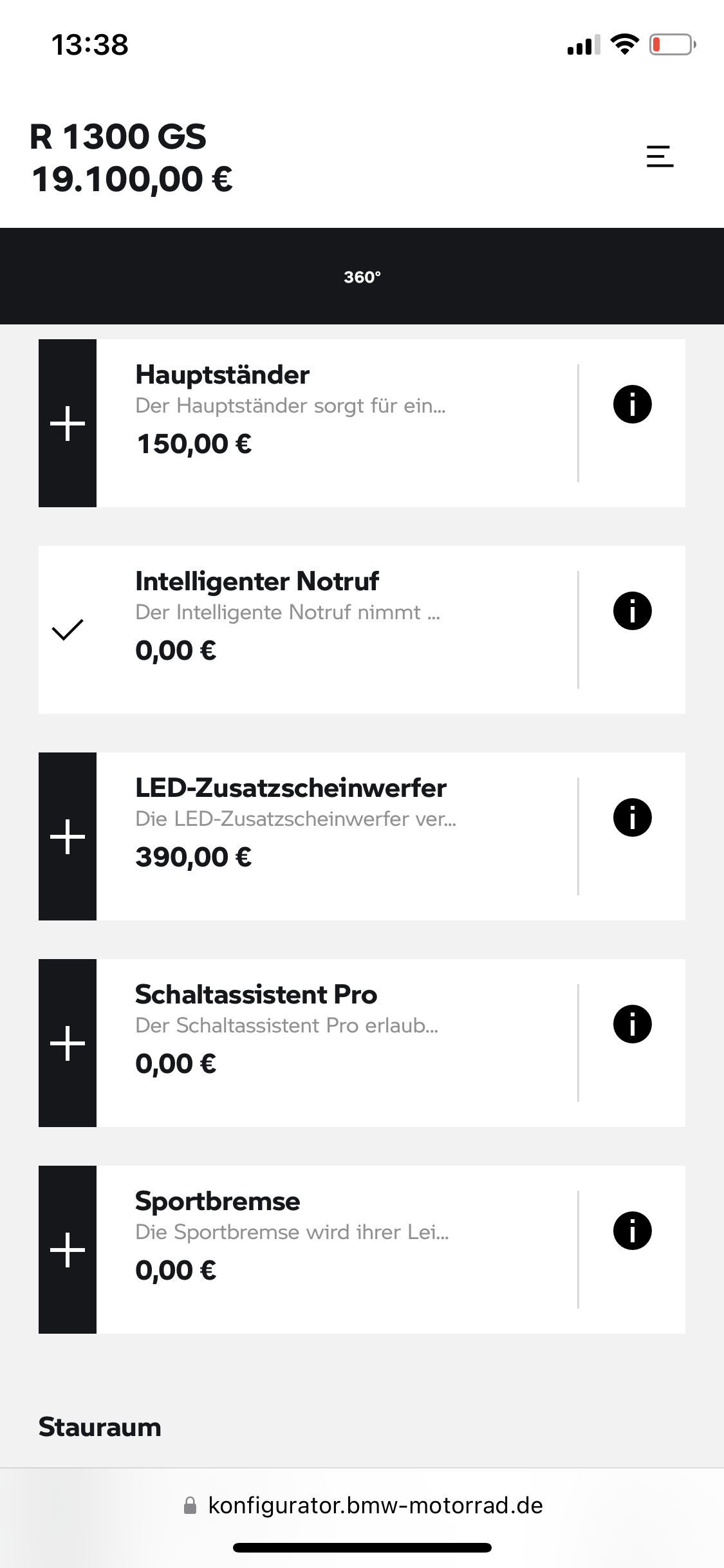The width and height of the screenshot is (724, 1568).
Task: Tap the konfigurator.bmw-motorrad.de address bar
Action: tap(362, 1505)
